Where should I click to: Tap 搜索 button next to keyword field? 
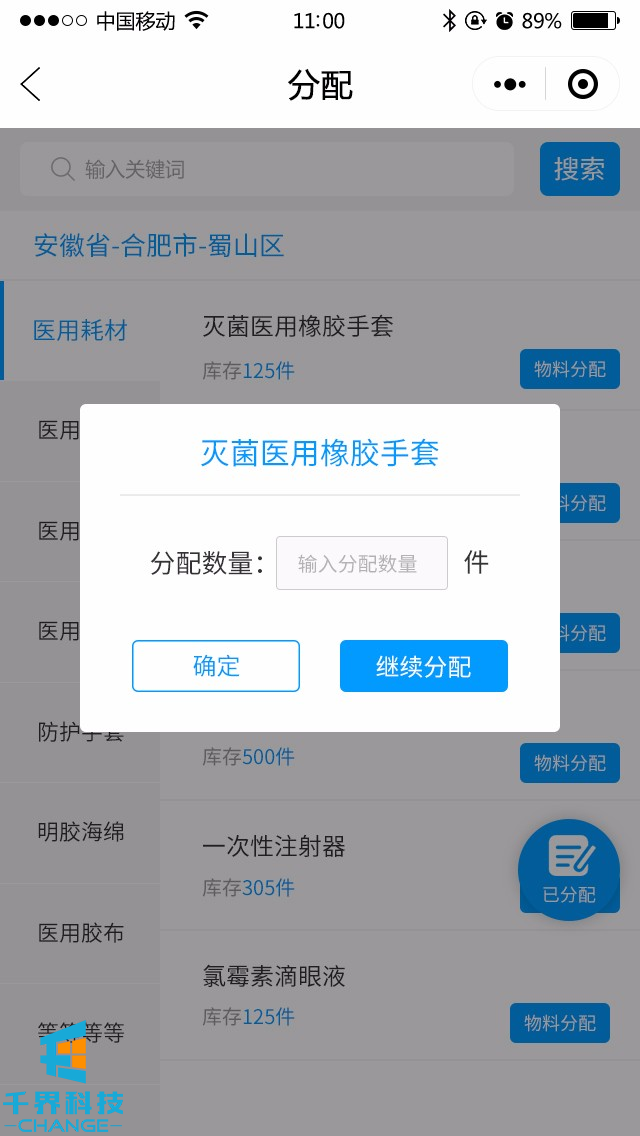tap(579, 169)
